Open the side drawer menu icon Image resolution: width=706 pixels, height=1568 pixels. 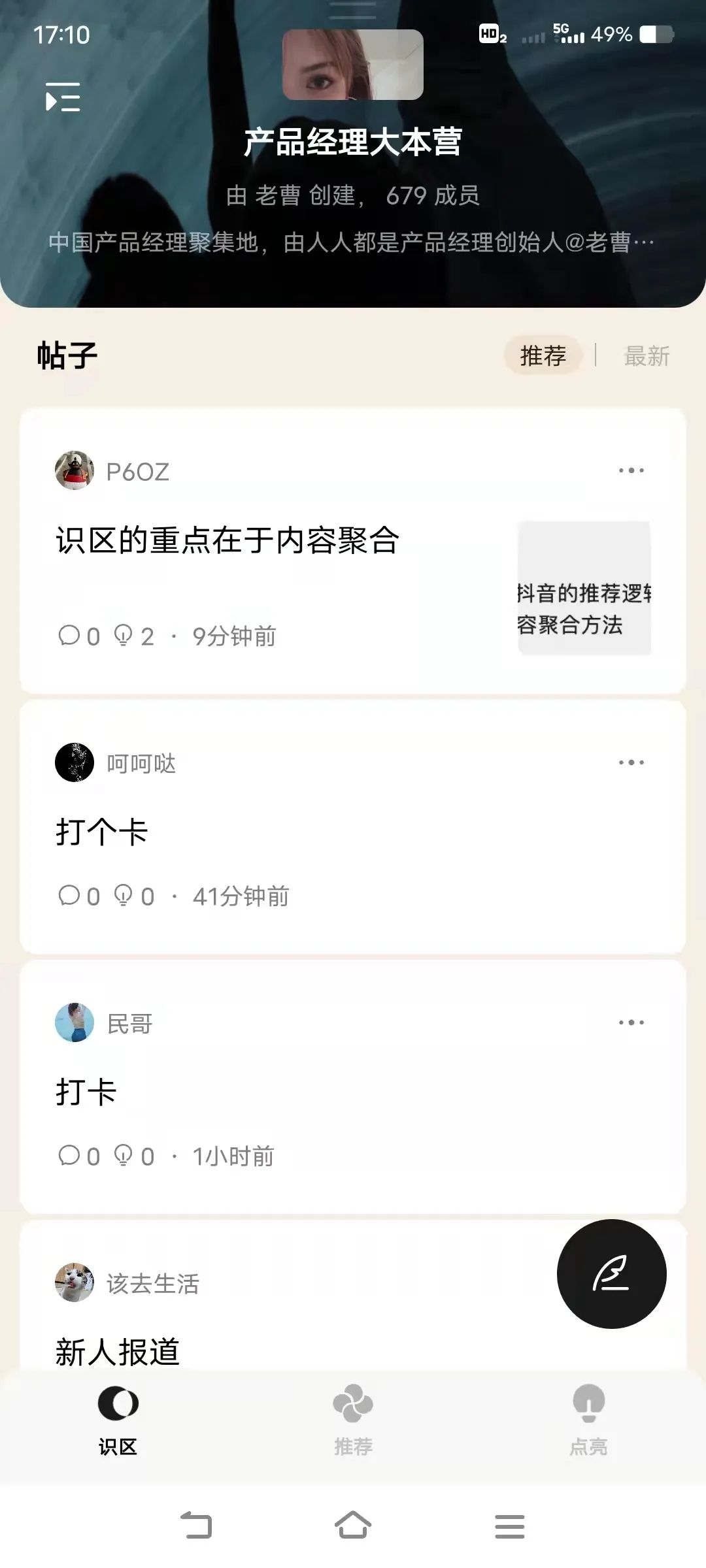click(63, 97)
